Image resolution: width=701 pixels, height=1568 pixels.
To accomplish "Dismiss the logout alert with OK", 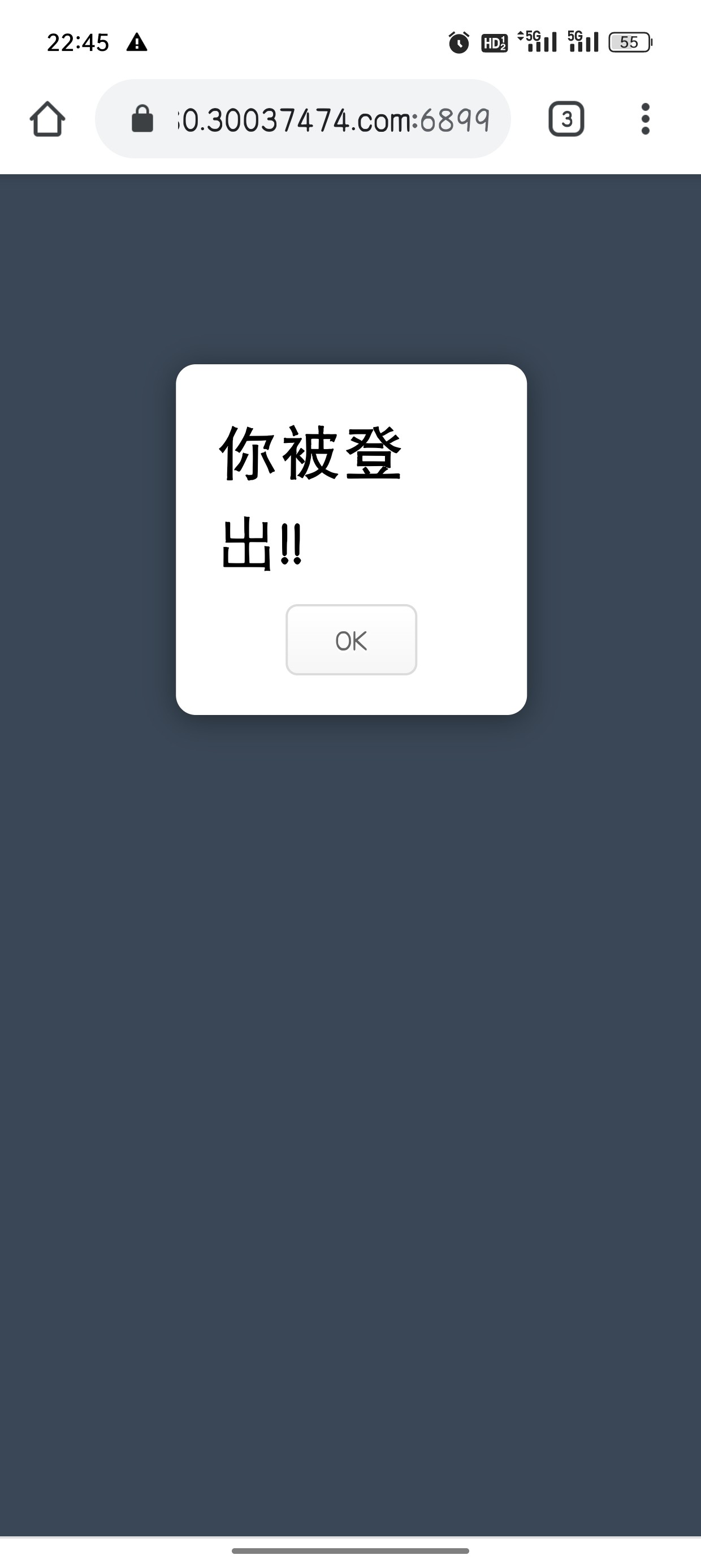I will [x=351, y=640].
